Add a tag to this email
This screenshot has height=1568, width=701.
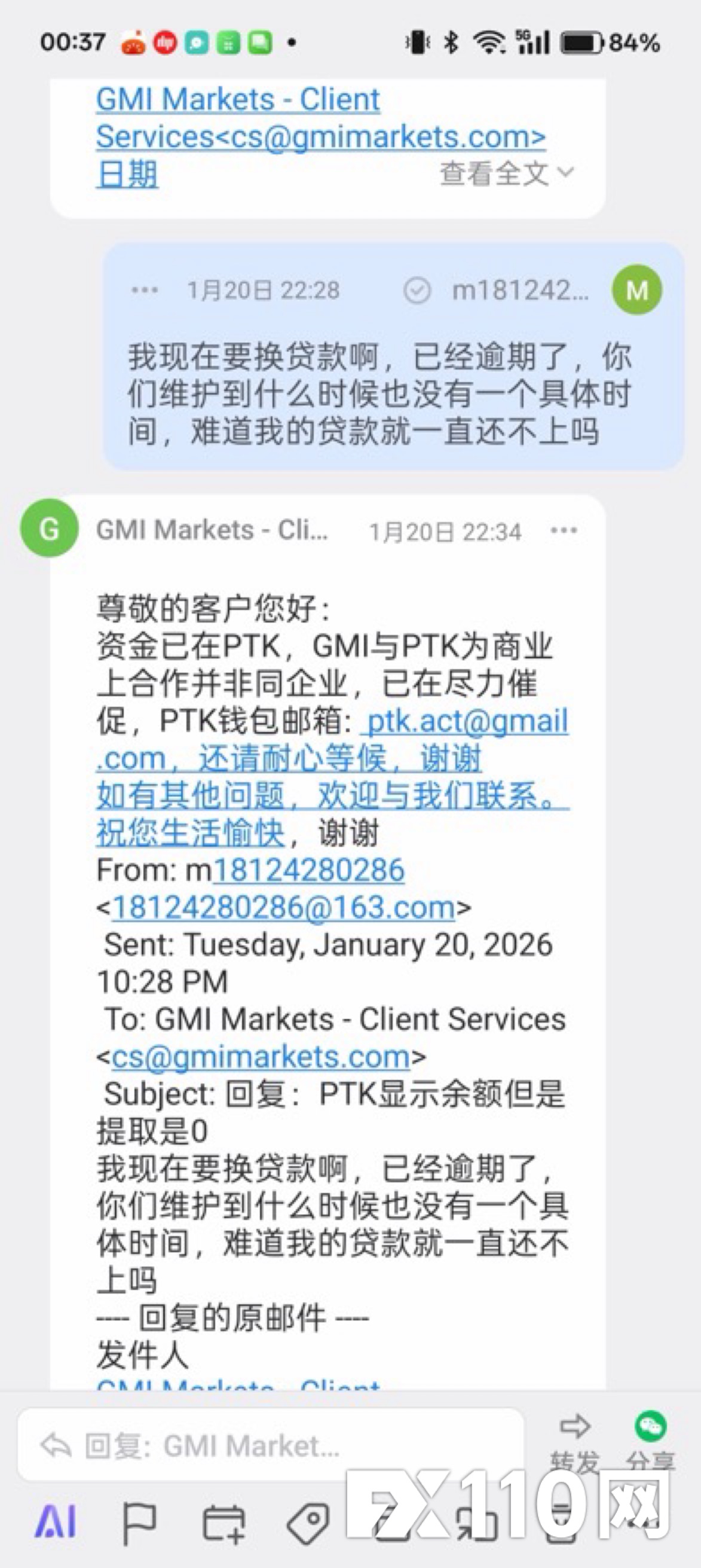pyautogui.click(x=308, y=1523)
